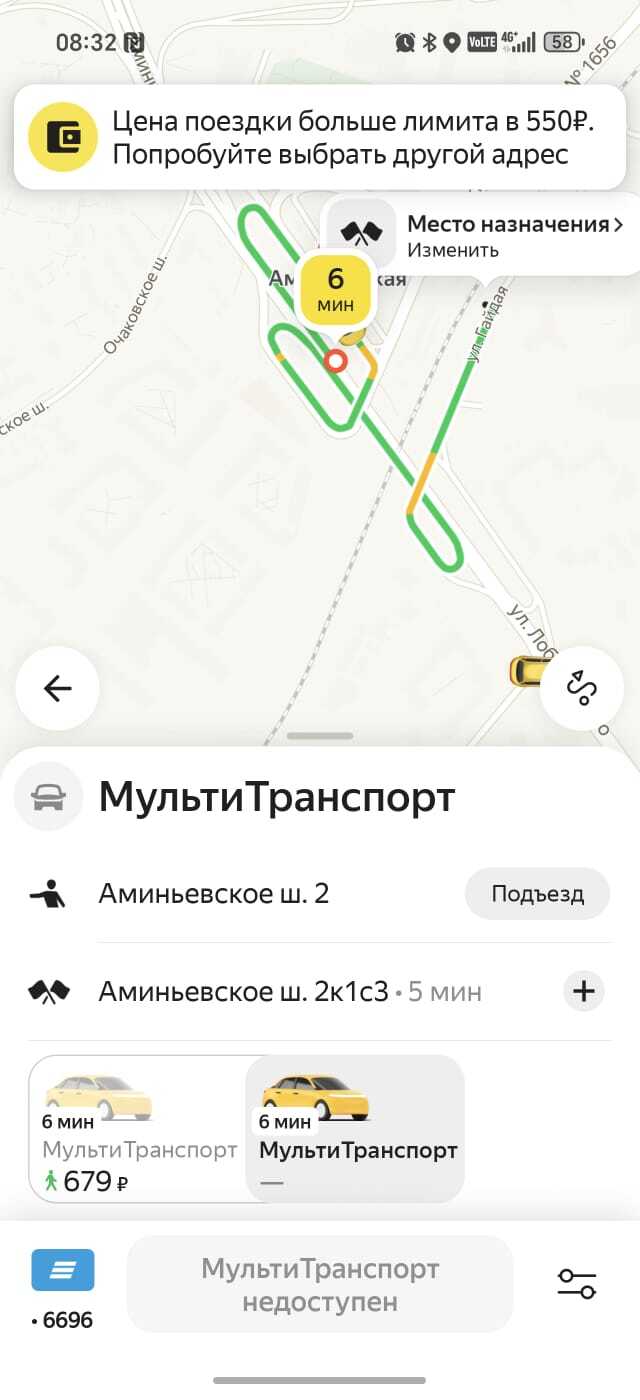Open payment method card ending 6696
The image size is (640, 1400).
click(x=63, y=1288)
